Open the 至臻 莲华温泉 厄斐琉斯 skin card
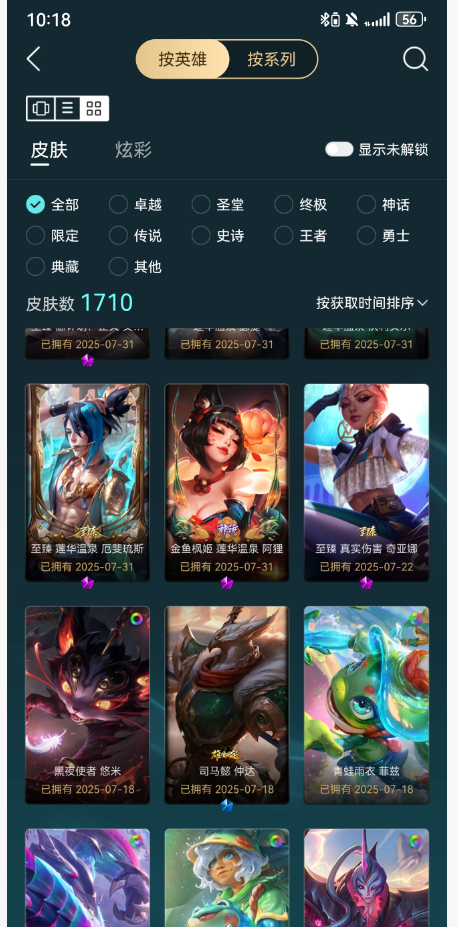 [87, 482]
